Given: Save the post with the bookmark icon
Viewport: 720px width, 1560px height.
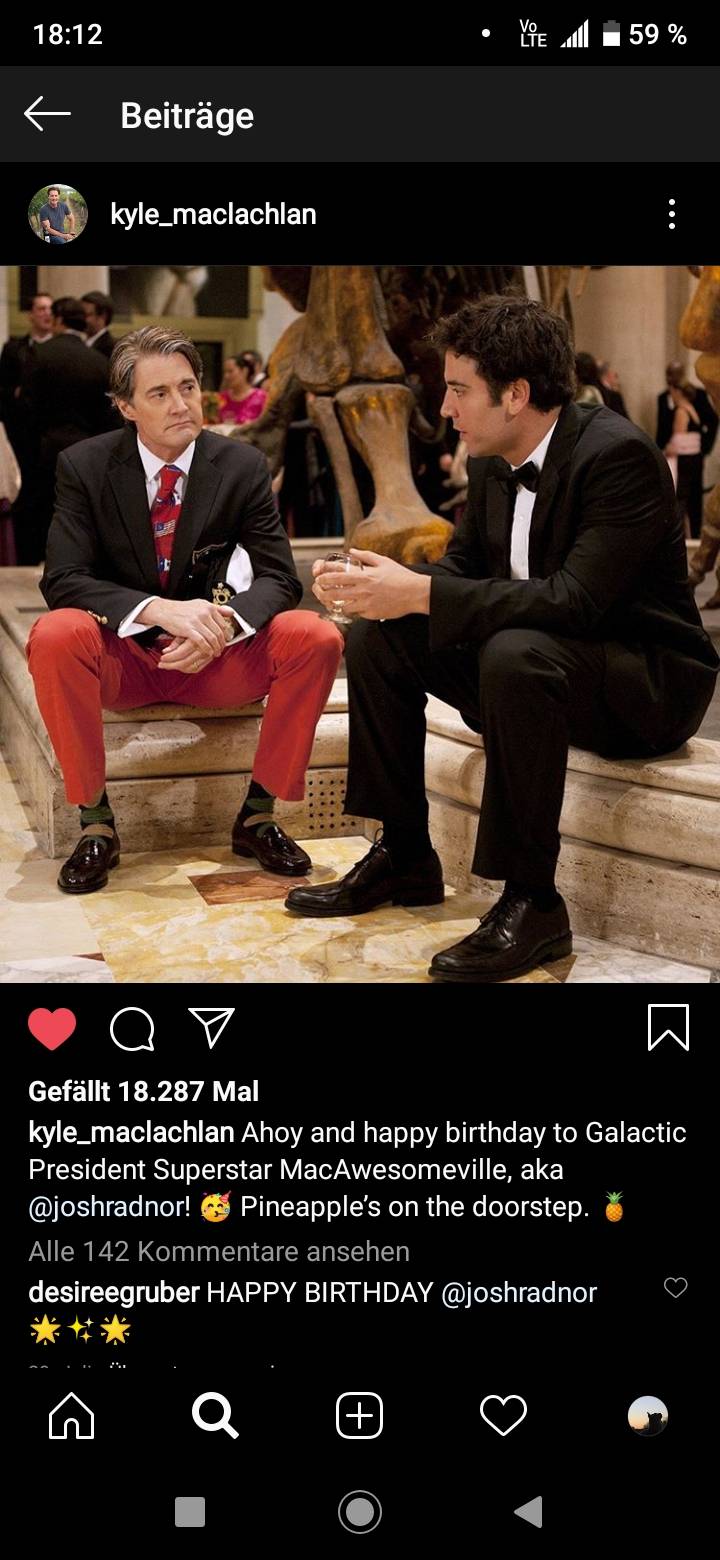Looking at the screenshot, I should (668, 1028).
